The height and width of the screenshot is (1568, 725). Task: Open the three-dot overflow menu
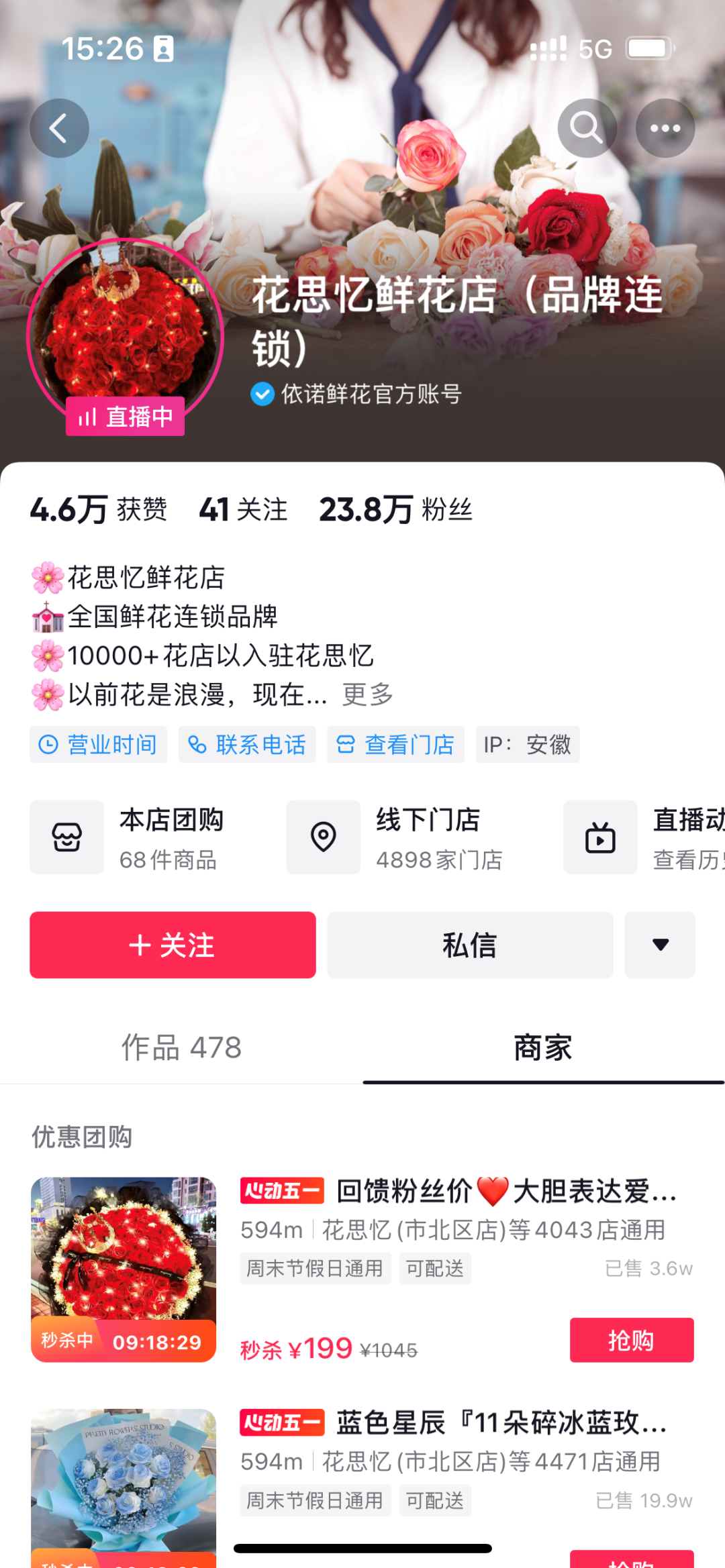(x=665, y=128)
